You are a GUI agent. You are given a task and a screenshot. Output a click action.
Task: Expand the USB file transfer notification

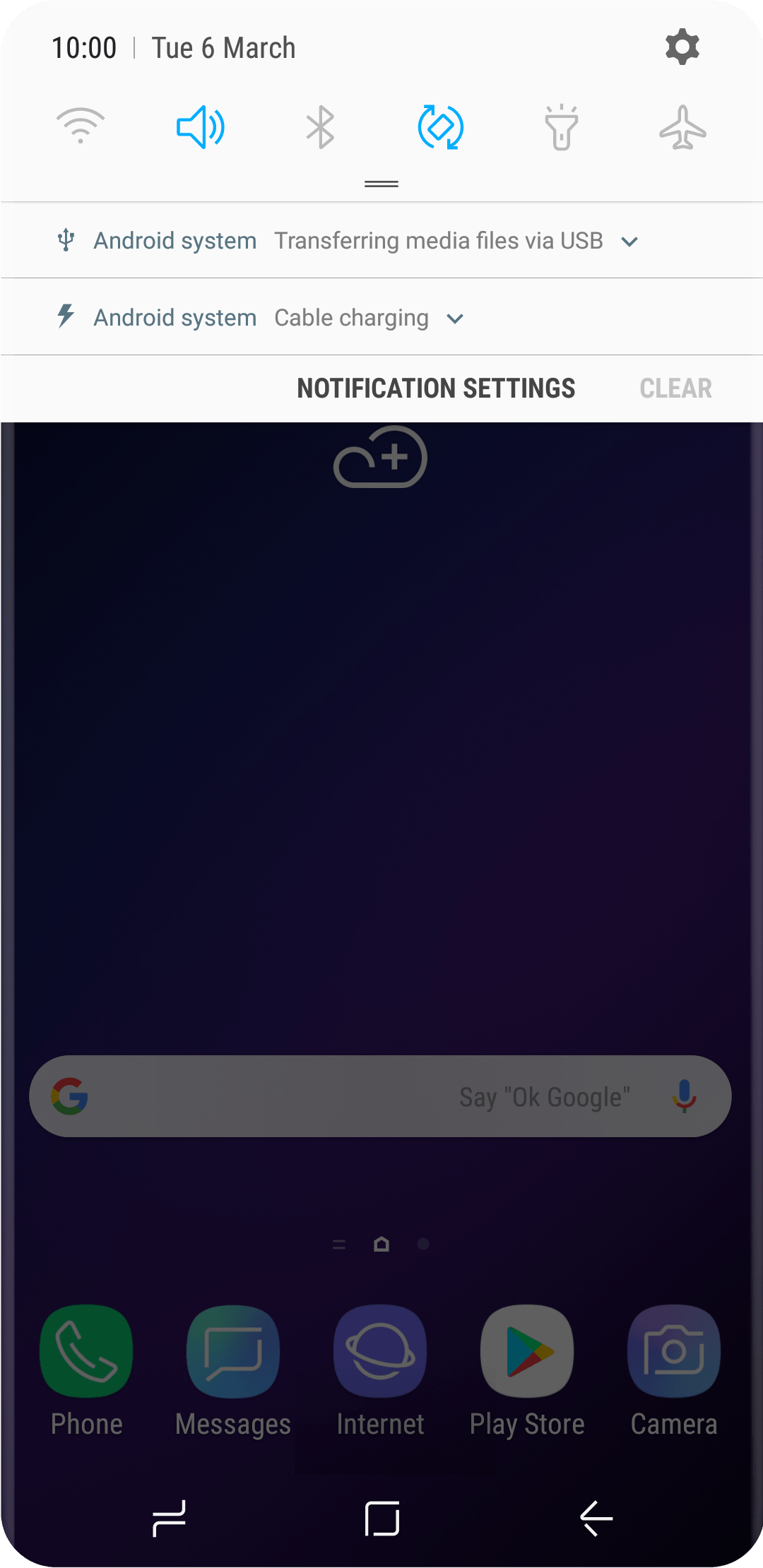tap(629, 242)
